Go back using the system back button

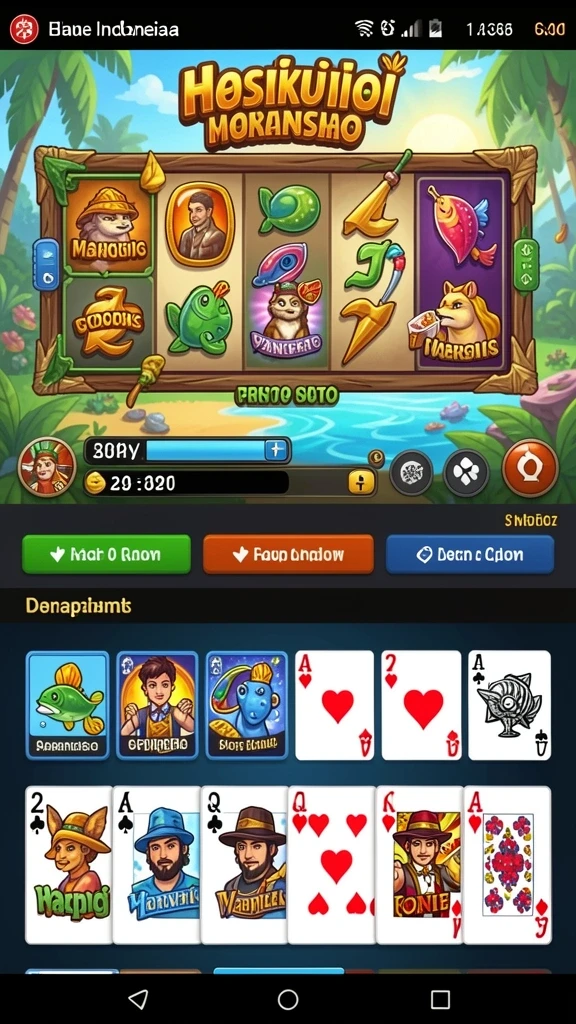138,999
